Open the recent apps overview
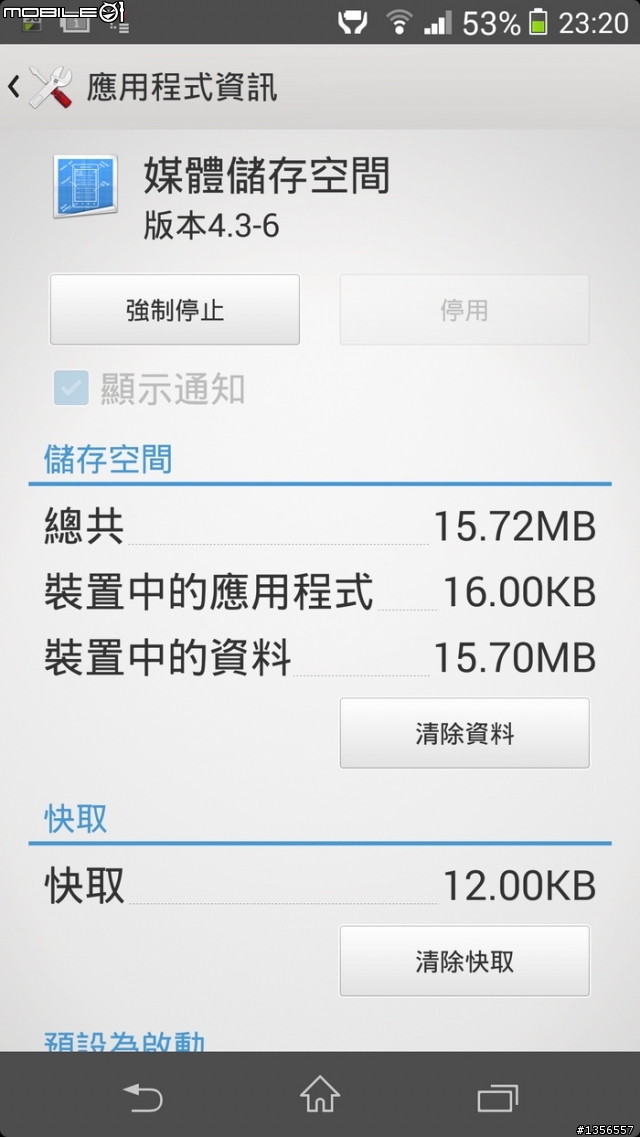The height and width of the screenshot is (1138, 640). tap(497, 1097)
